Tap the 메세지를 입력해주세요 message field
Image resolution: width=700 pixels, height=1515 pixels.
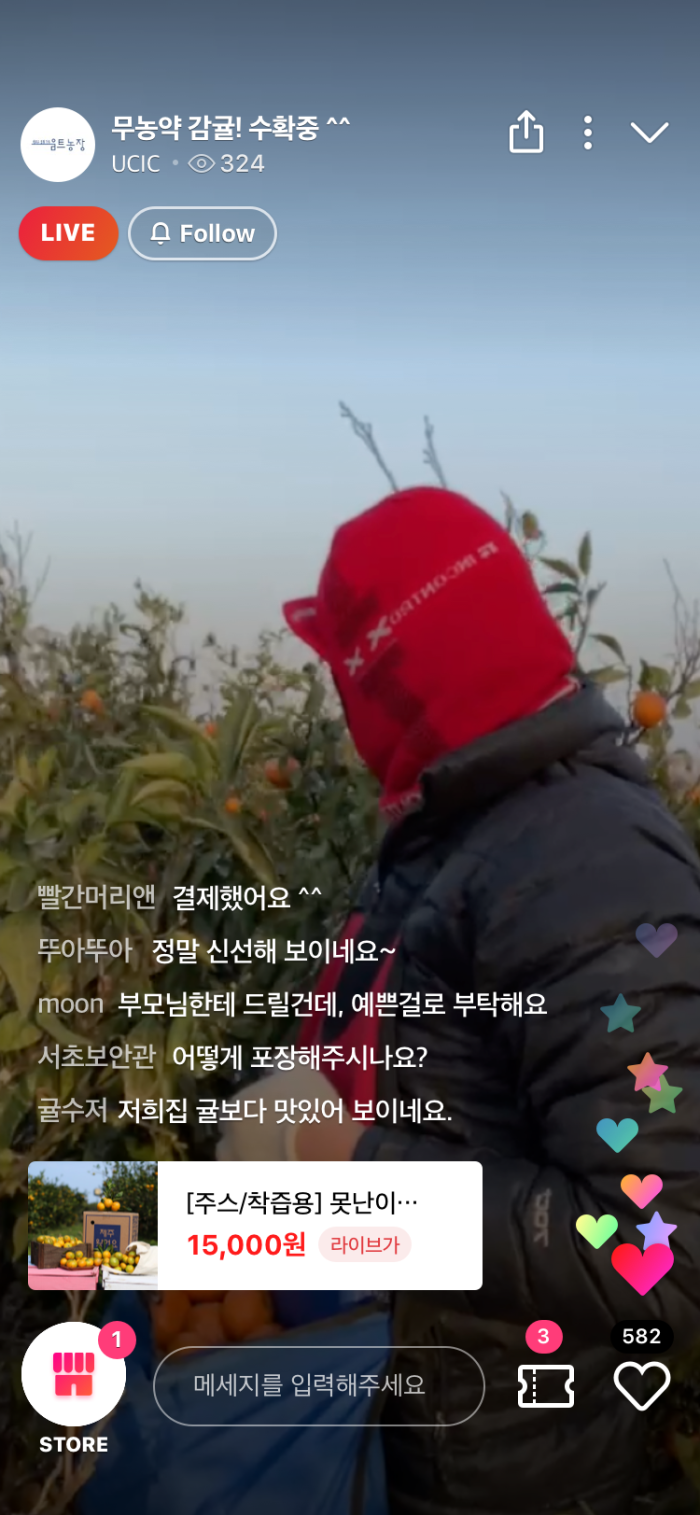[x=319, y=1385]
